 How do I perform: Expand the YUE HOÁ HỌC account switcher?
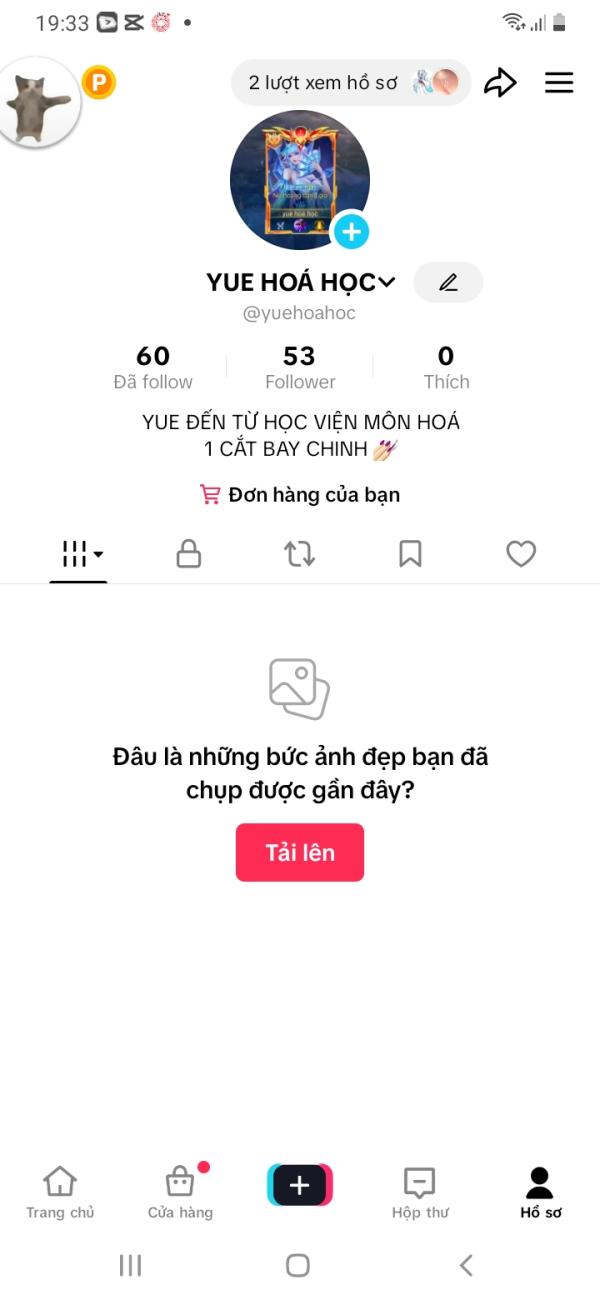(x=387, y=283)
